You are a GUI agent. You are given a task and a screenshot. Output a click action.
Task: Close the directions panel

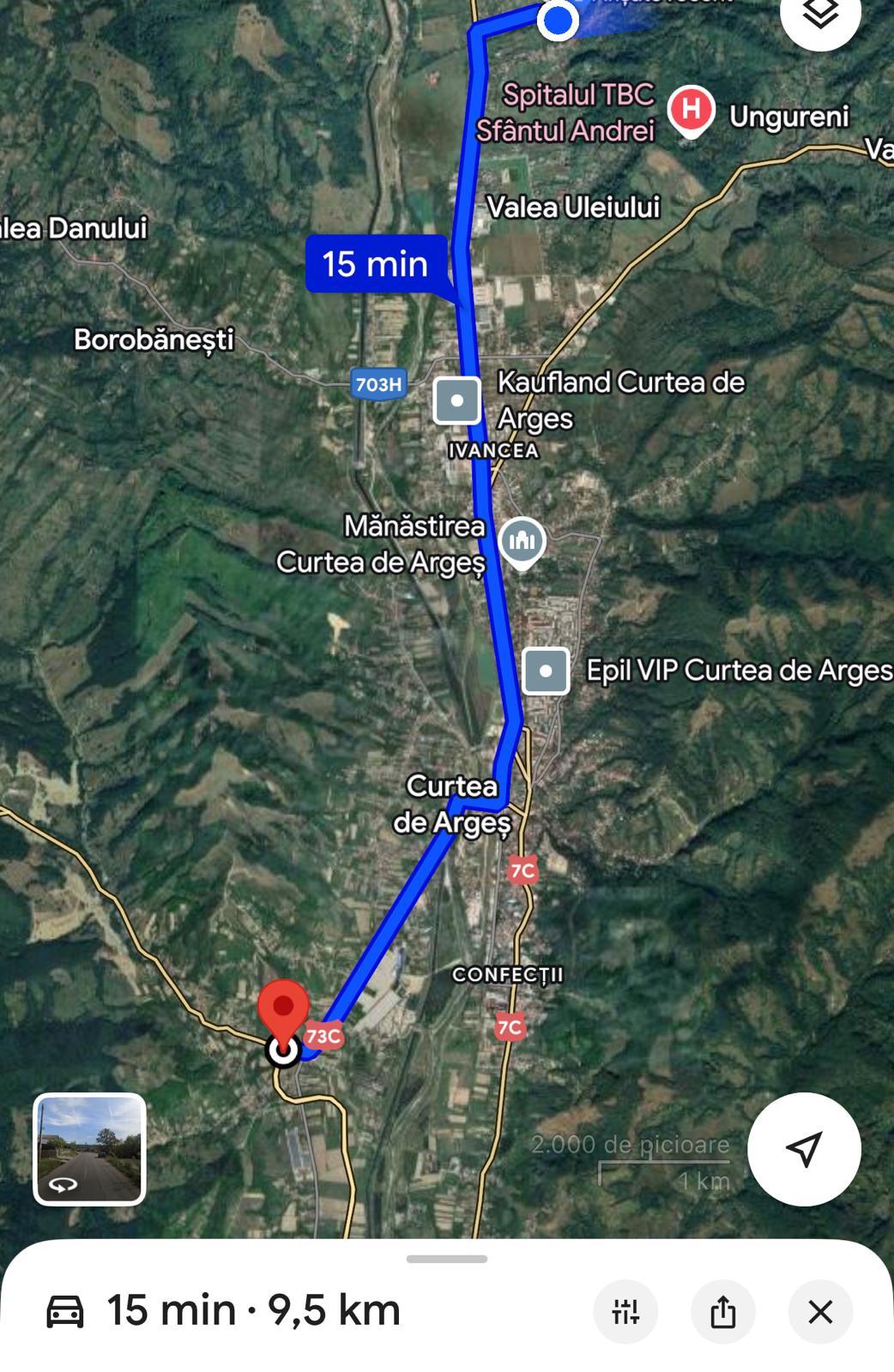click(x=820, y=1311)
